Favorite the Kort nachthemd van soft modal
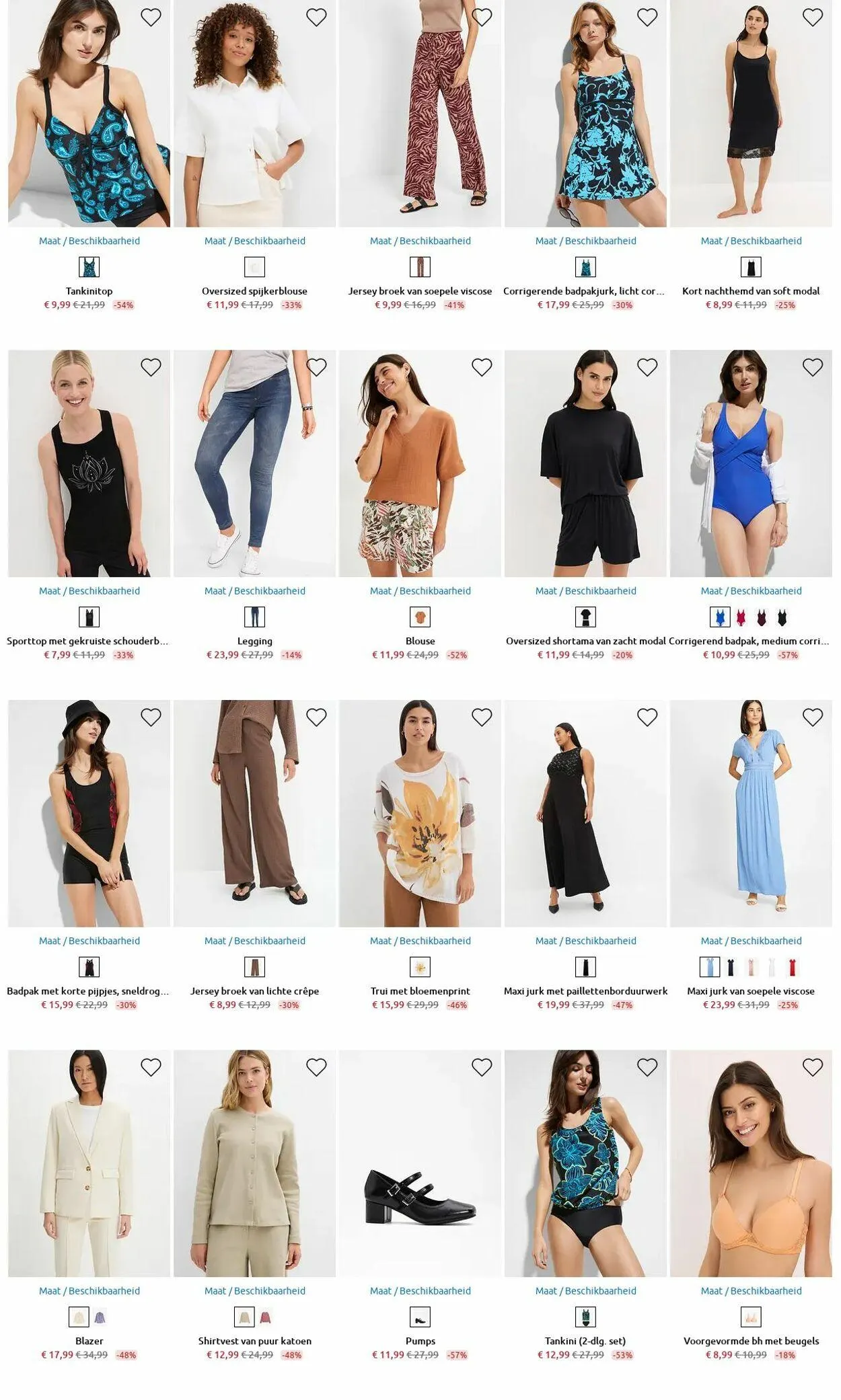Screen dimensions: 841x1400 point(813,17)
